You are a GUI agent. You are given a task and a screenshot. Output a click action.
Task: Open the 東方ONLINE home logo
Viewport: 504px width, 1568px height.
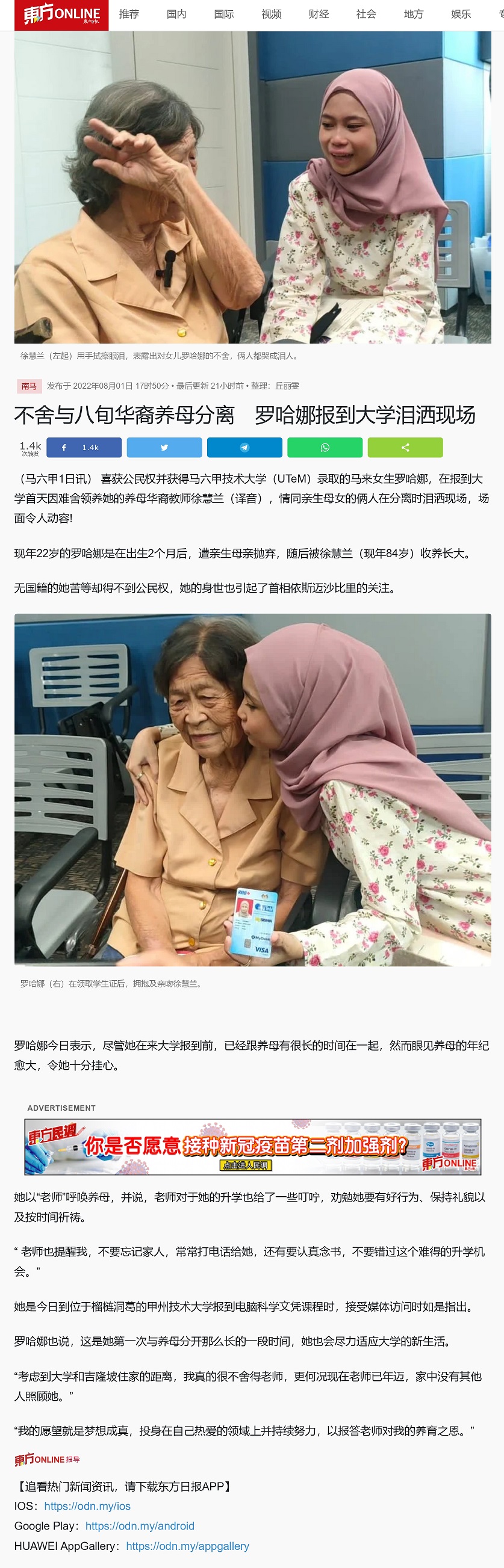[x=61, y=14]
